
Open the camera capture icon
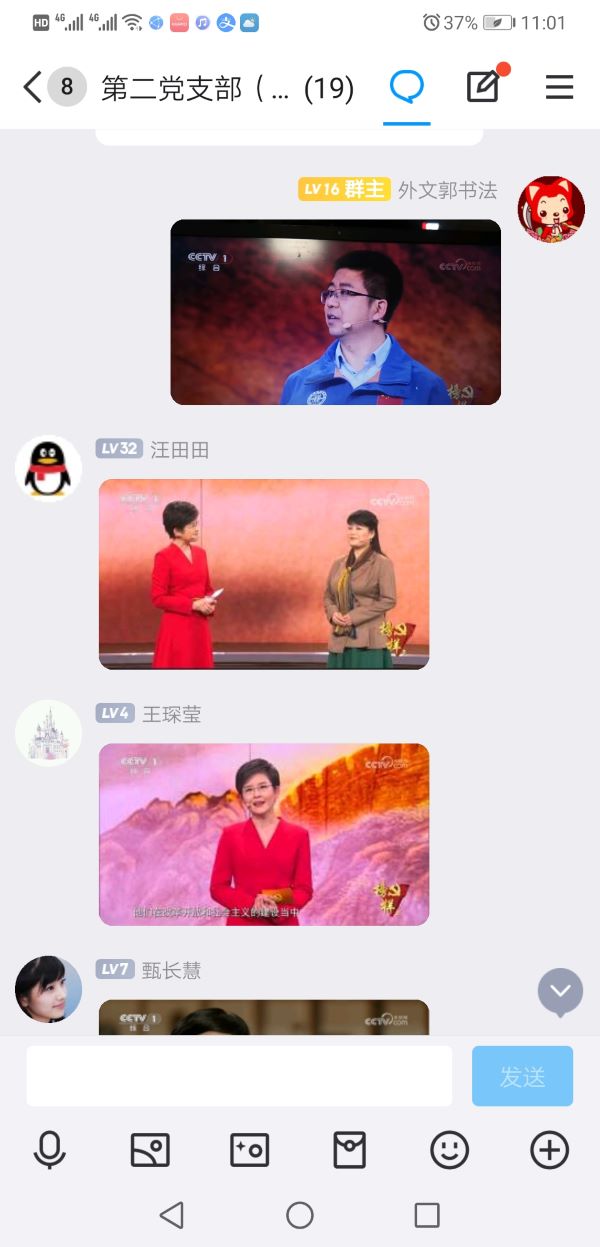point(249,1150)
